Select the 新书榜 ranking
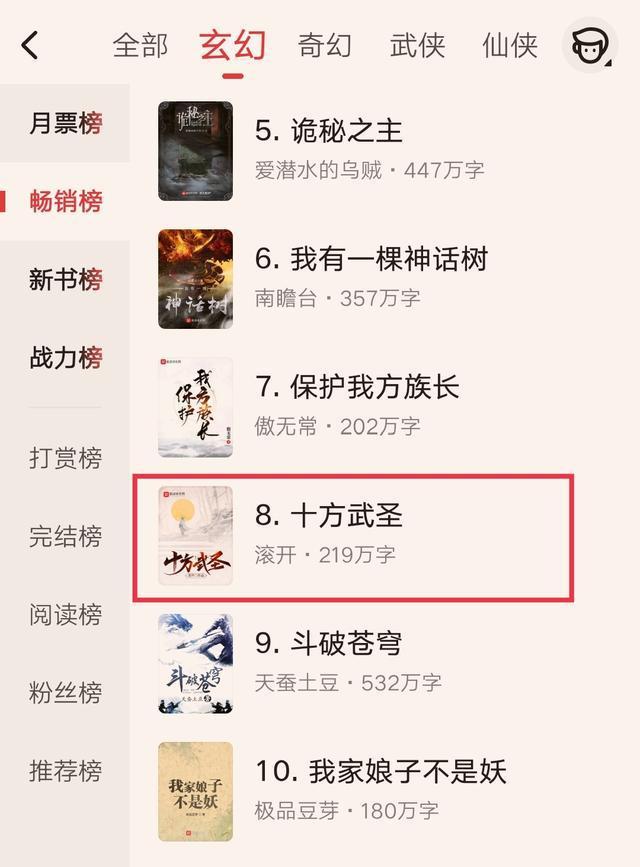Screen dimensions: 640x867 click(x=66, y=280)
